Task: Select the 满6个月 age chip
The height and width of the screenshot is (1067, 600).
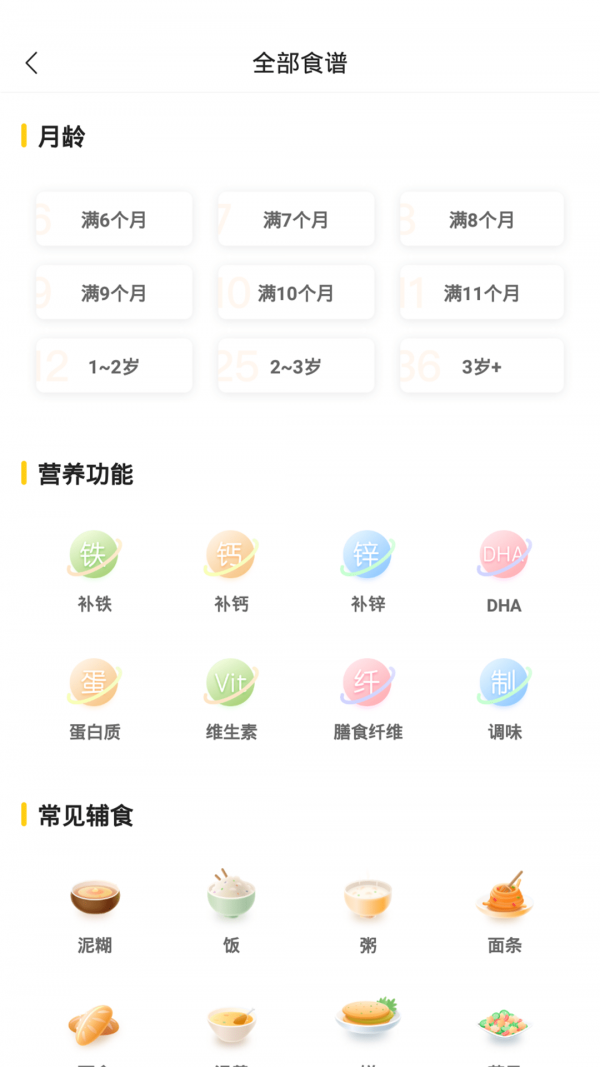Action: point(114,220)
